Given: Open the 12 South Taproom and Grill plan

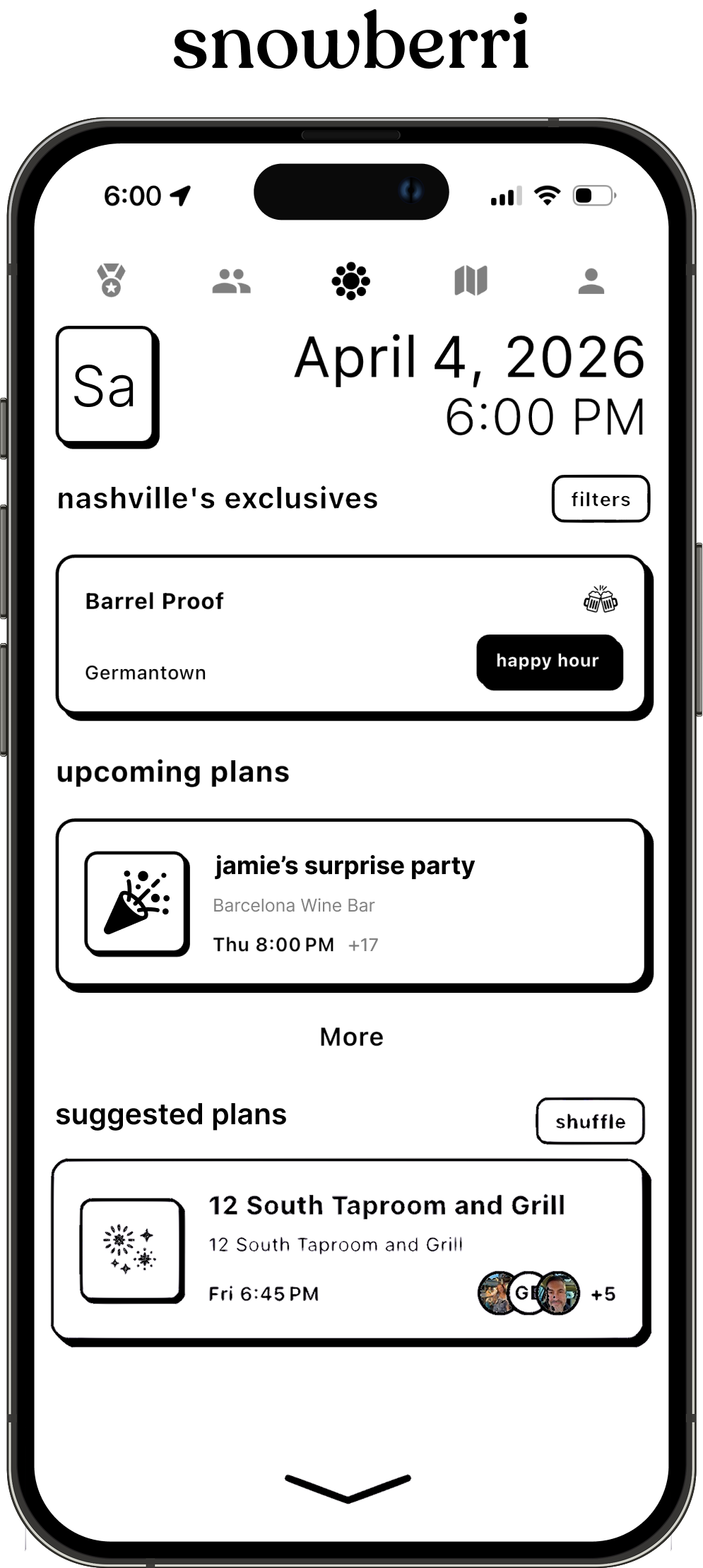Looking at the screenshot, I should coord(351,1252).
